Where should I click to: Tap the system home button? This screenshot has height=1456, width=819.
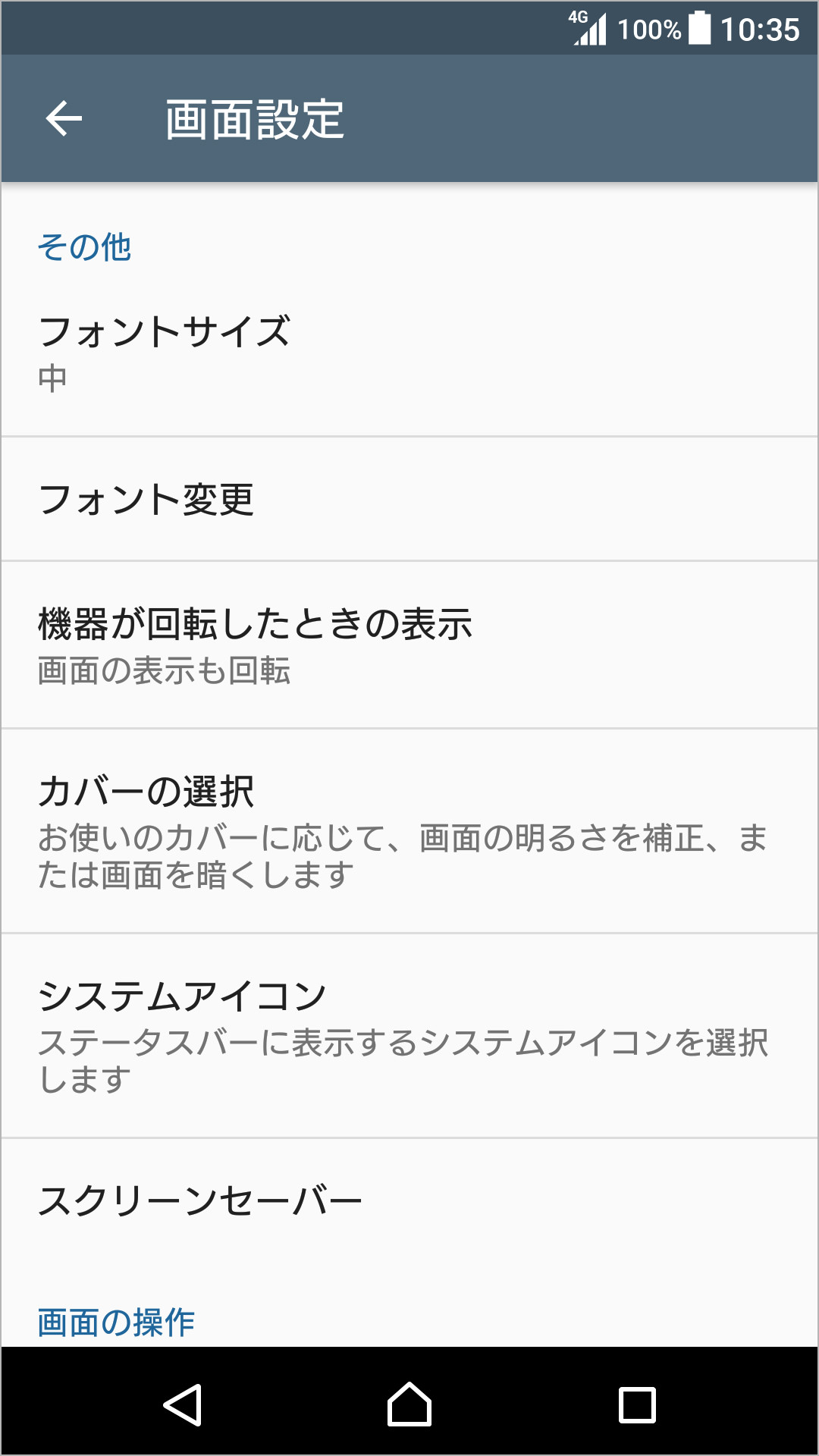409,1404
